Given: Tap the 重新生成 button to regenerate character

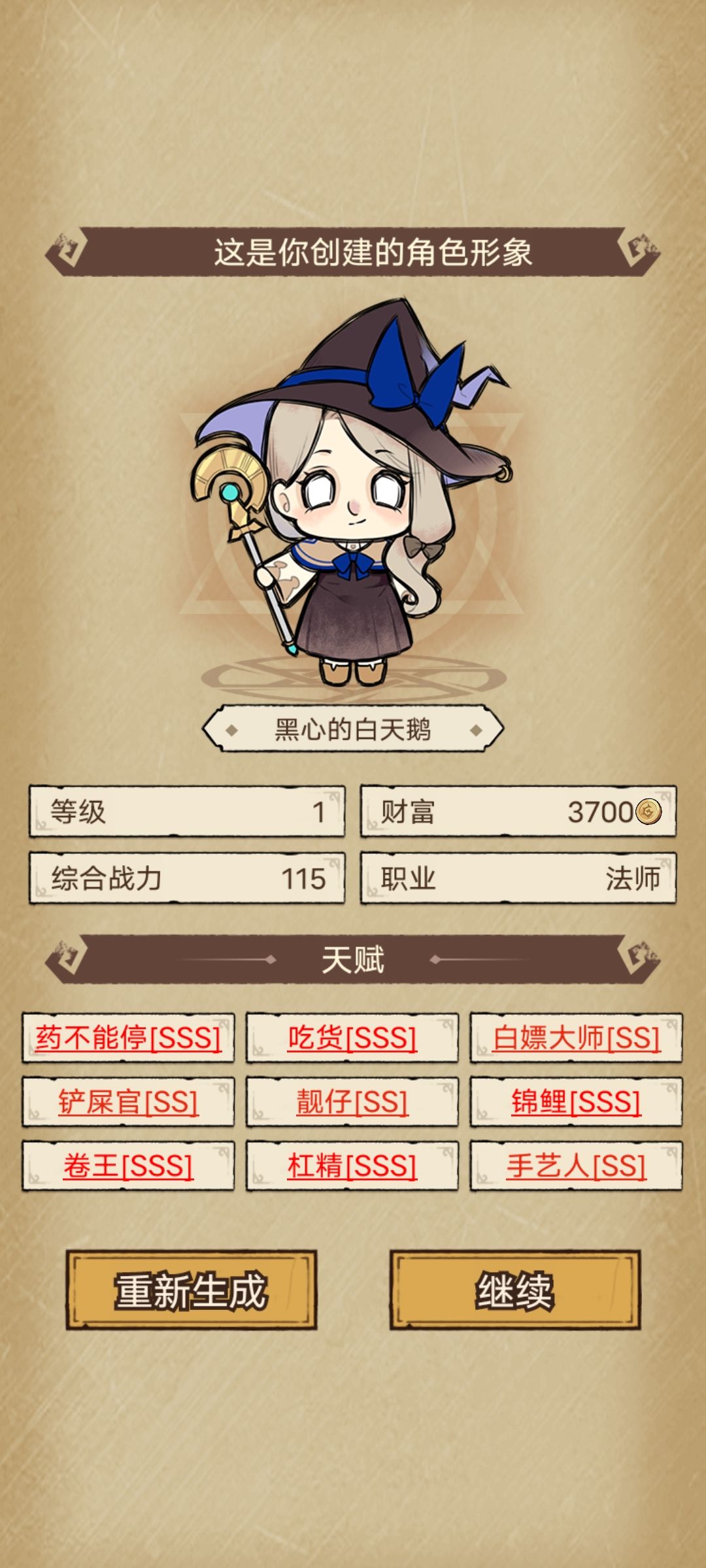Looking at the screenshot, I should [x=191, y=1290].
